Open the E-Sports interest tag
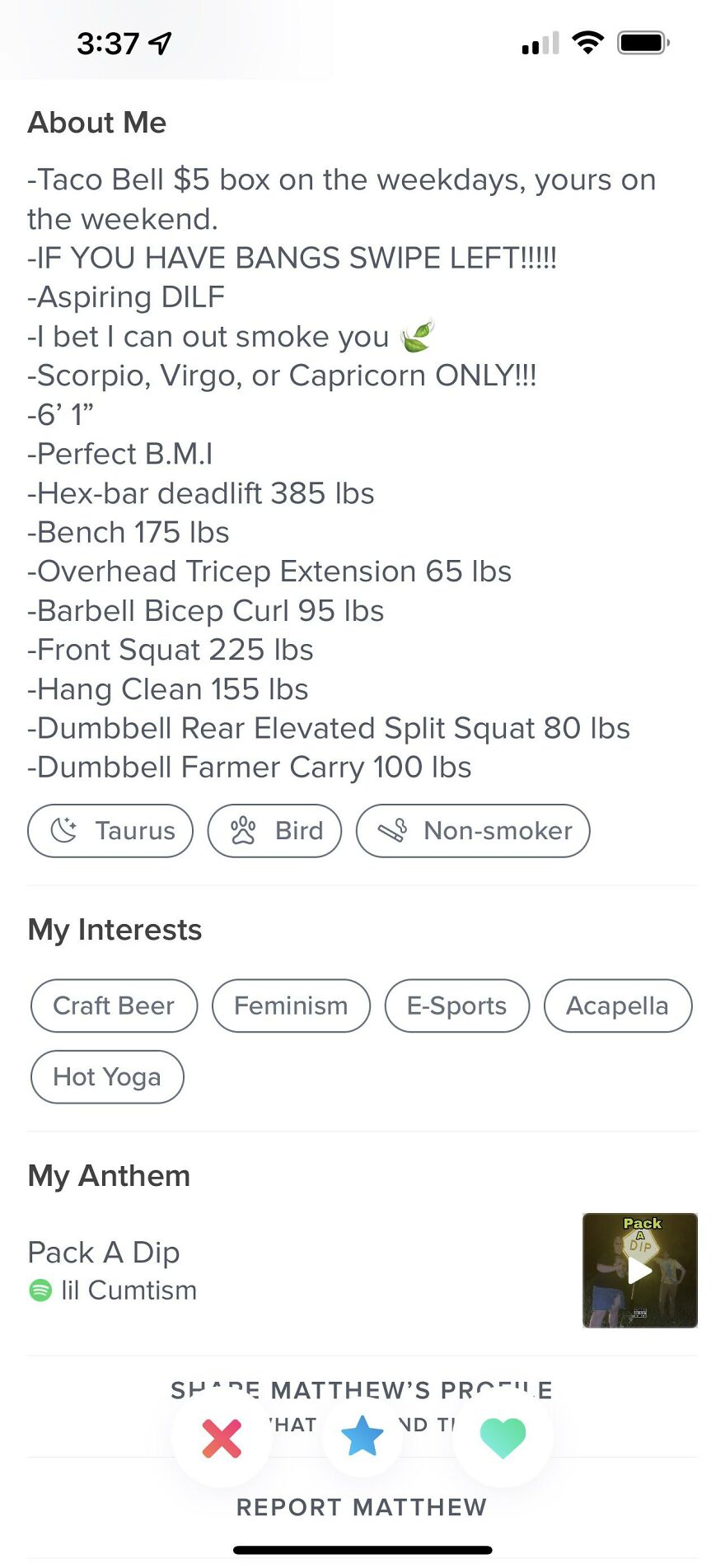The width and height of the screenshot is (725, 1568). click(456, 1006)
